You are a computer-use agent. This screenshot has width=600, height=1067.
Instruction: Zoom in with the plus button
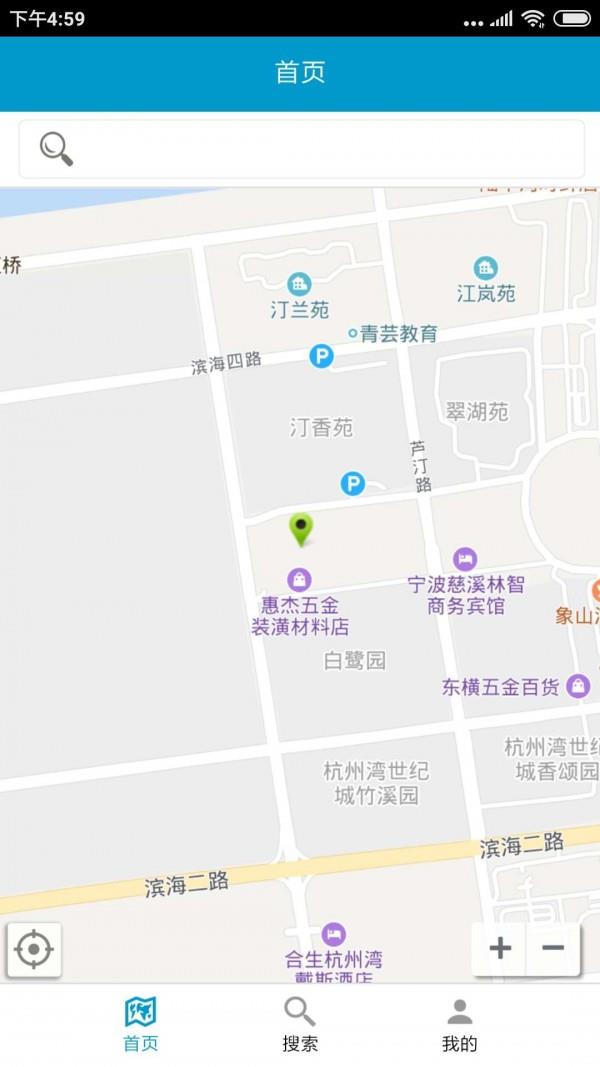click(500, 948)
